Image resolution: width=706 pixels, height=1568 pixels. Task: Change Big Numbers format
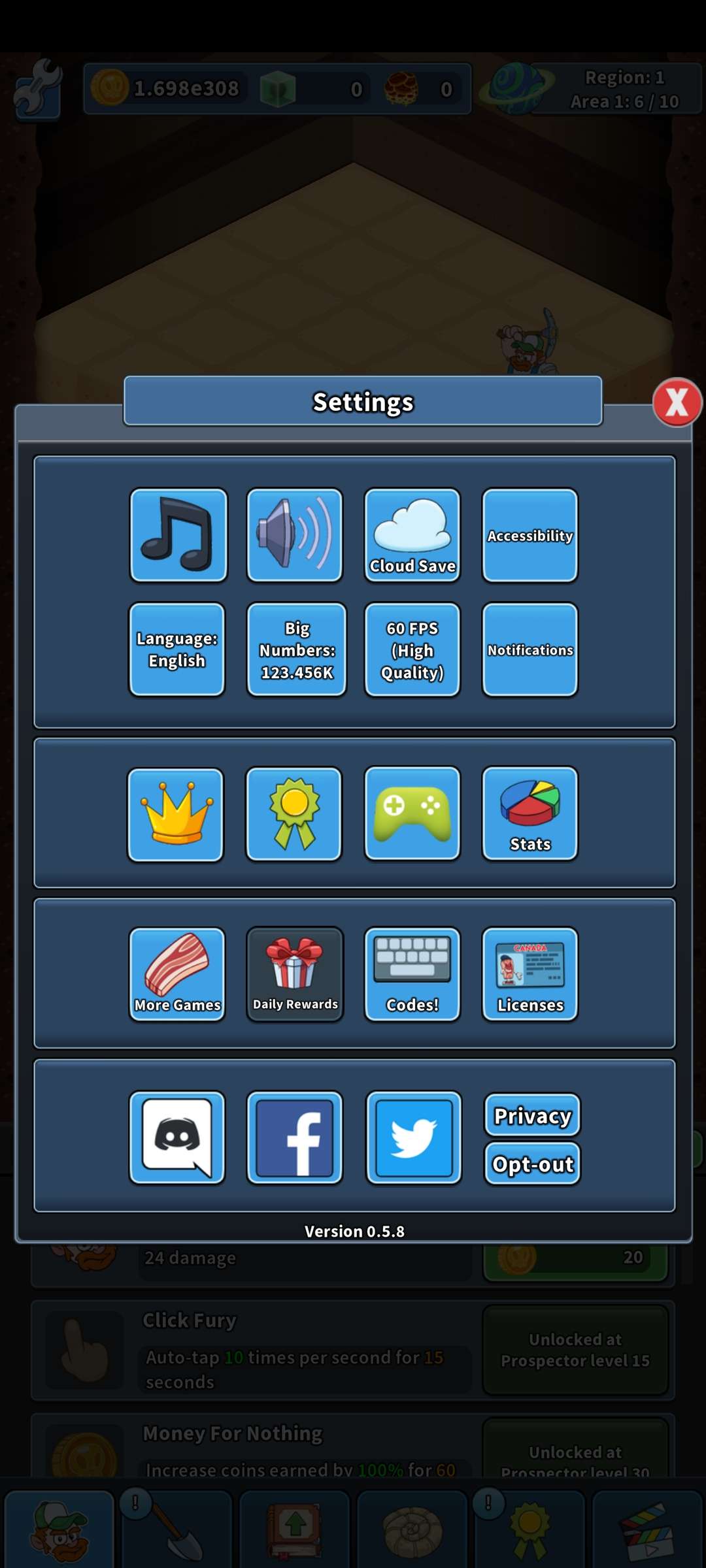[x=296, y=649]
